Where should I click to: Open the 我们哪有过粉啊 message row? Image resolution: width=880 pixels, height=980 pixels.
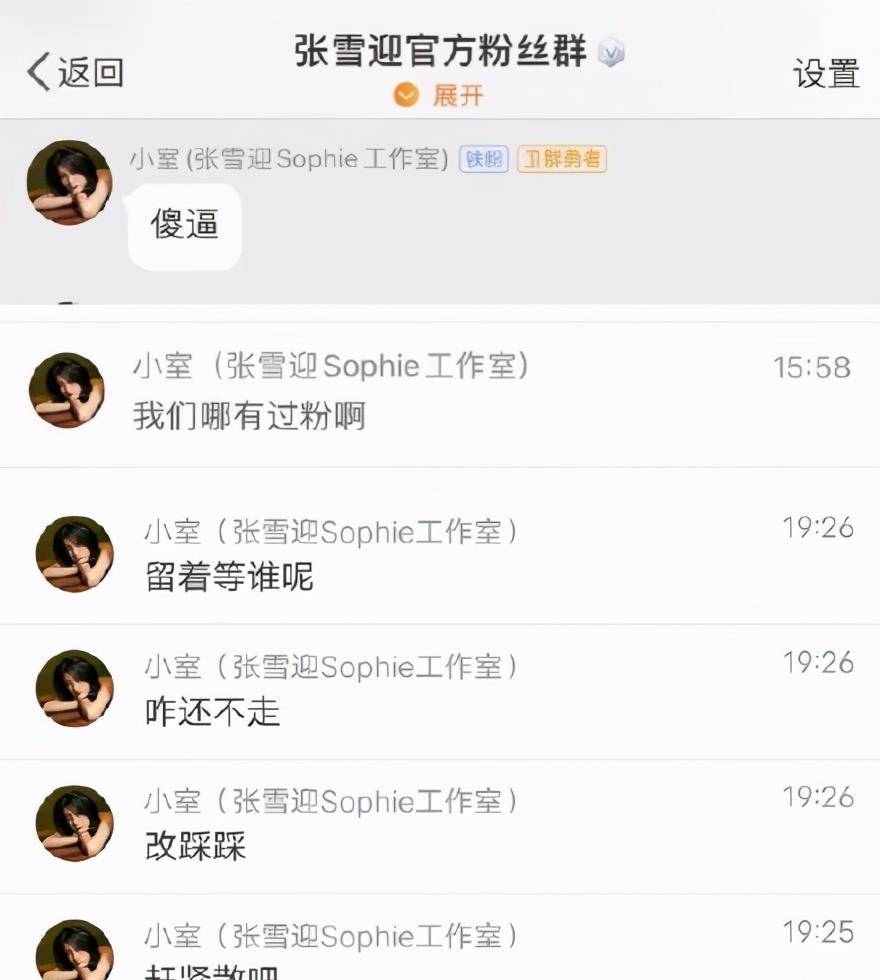coord(440,392)
